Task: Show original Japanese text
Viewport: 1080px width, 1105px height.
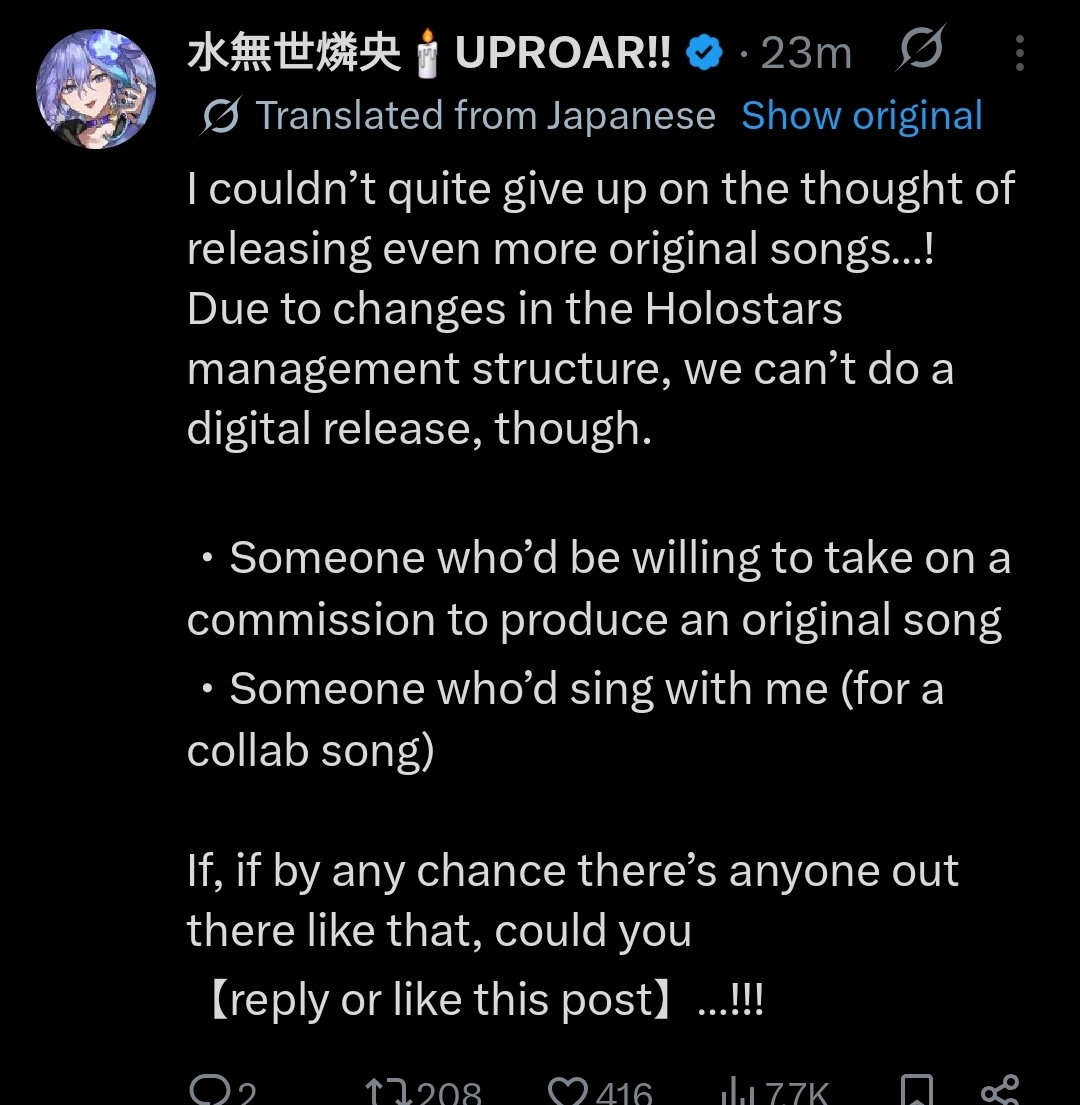Action: 862,117
